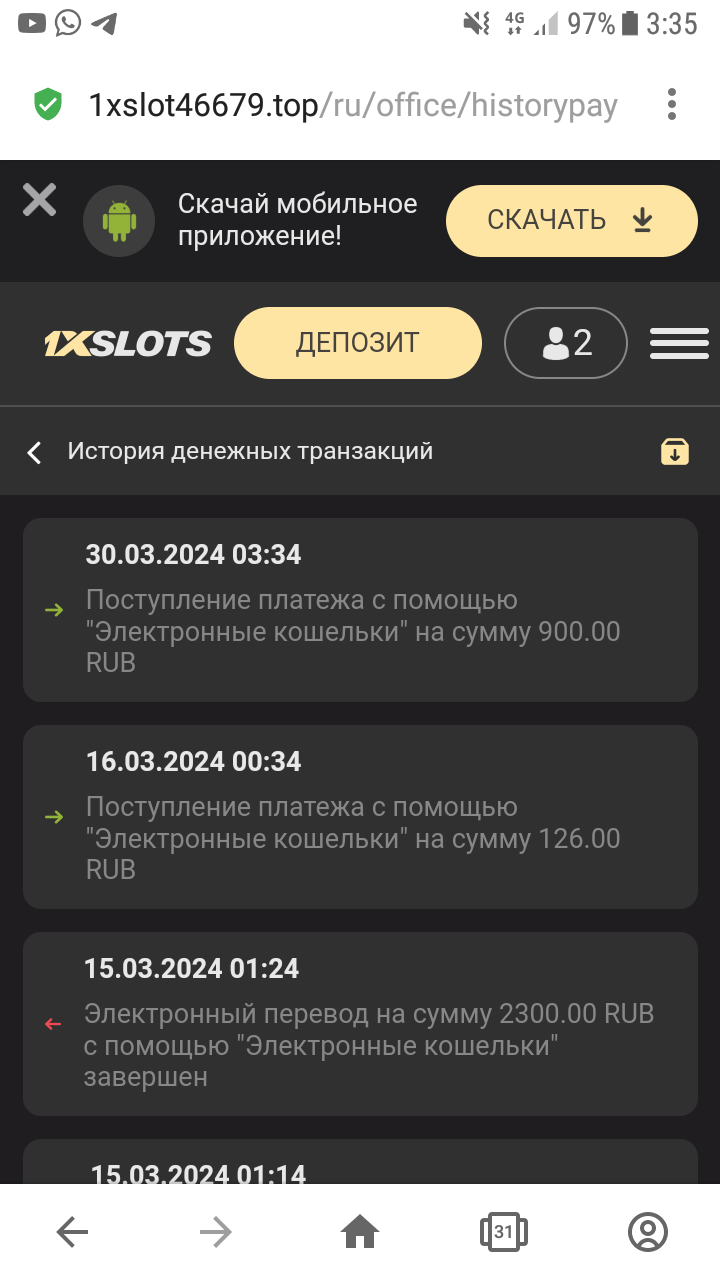This screenshot has width=720, height=1280.
Task: Open the browser home page
Action: (360, 1232)
